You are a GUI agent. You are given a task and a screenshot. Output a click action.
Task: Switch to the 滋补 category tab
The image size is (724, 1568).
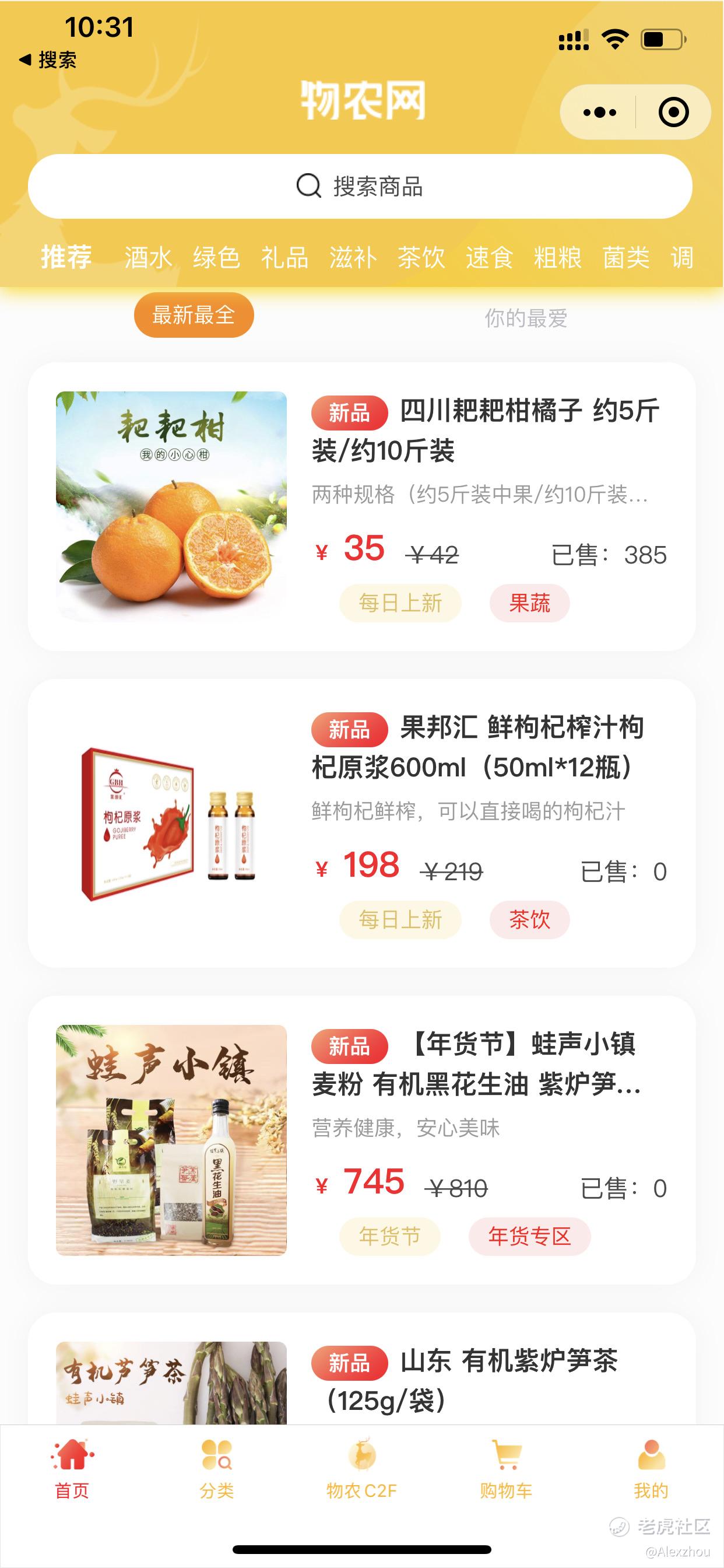coord(353,257)
